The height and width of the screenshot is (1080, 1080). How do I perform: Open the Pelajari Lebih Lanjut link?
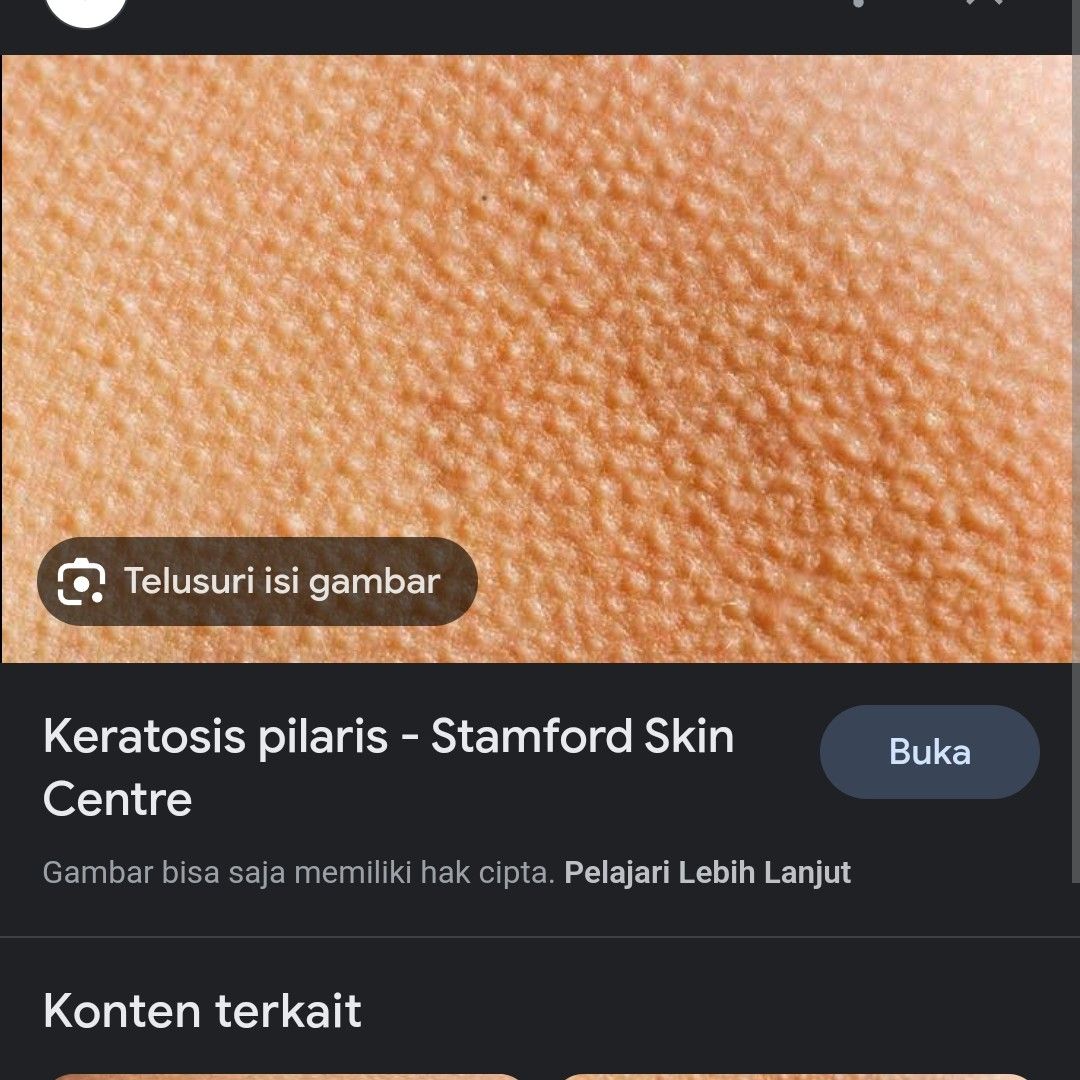[x=707, y=872]
